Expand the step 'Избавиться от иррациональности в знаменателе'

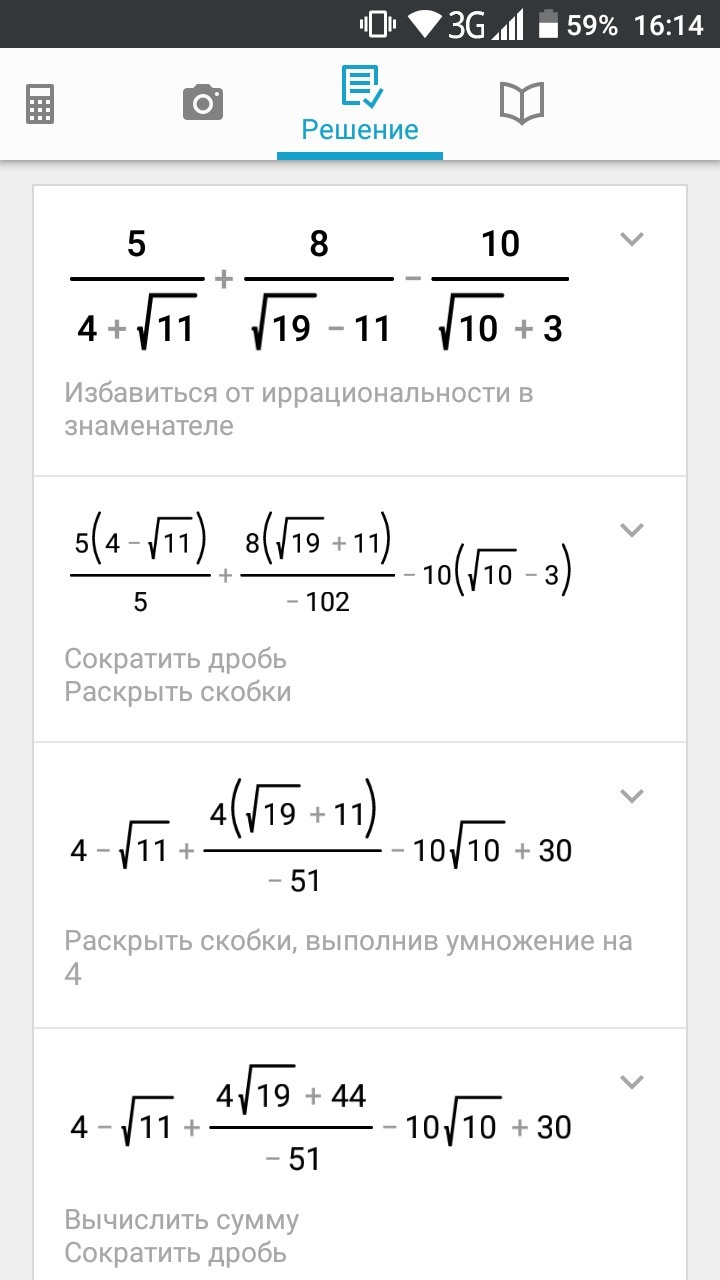[631, 239]
